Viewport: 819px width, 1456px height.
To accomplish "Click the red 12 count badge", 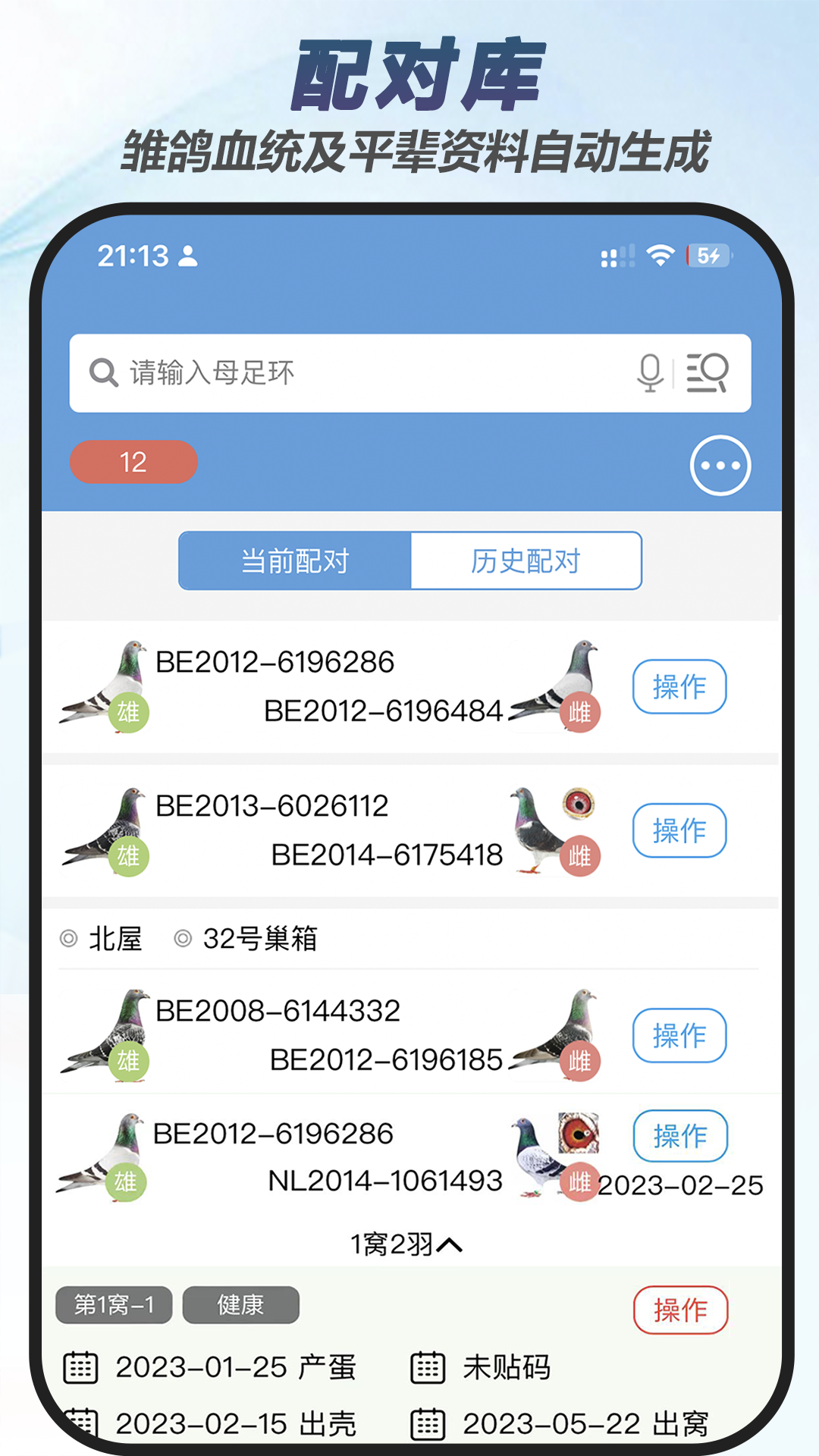I will tap(131, 463).
